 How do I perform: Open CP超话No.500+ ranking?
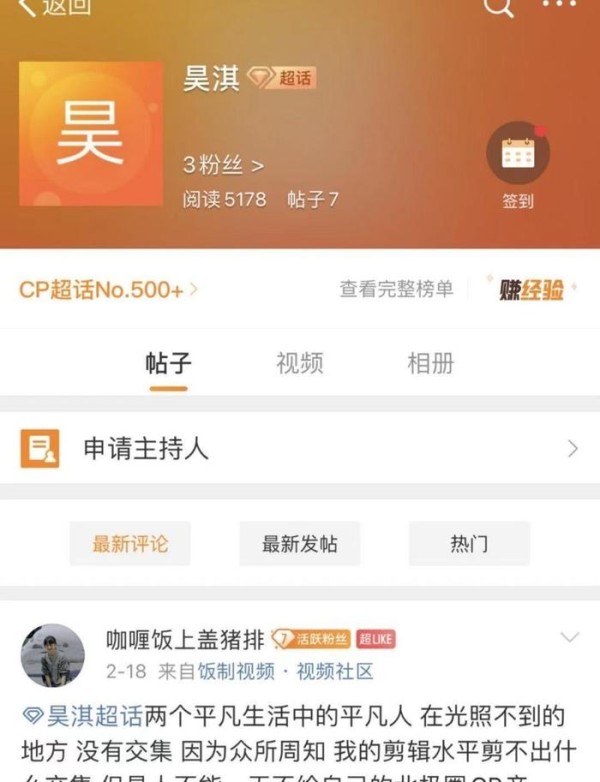[108, 290]
